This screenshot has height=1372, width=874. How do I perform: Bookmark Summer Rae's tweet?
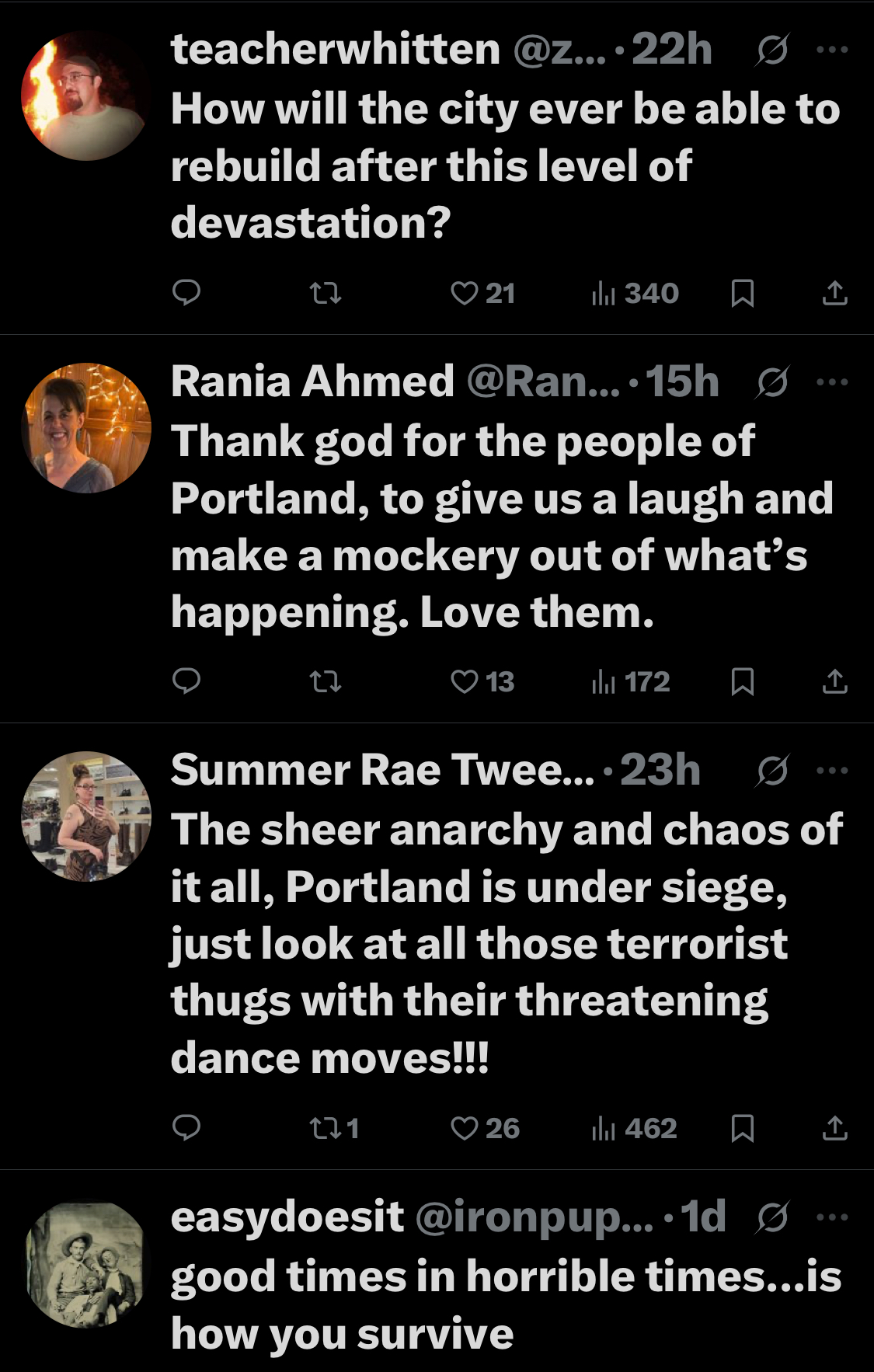pyautogui.click(x=742, y=1127)
